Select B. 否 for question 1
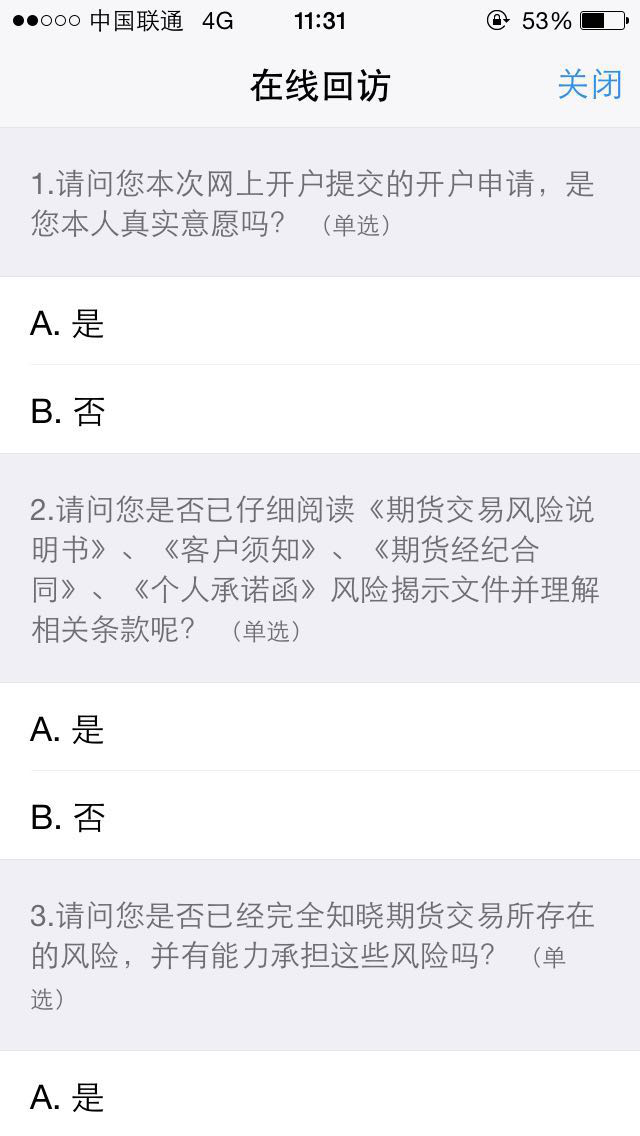Screen dimensions: 640x1136 pos(320,409)
